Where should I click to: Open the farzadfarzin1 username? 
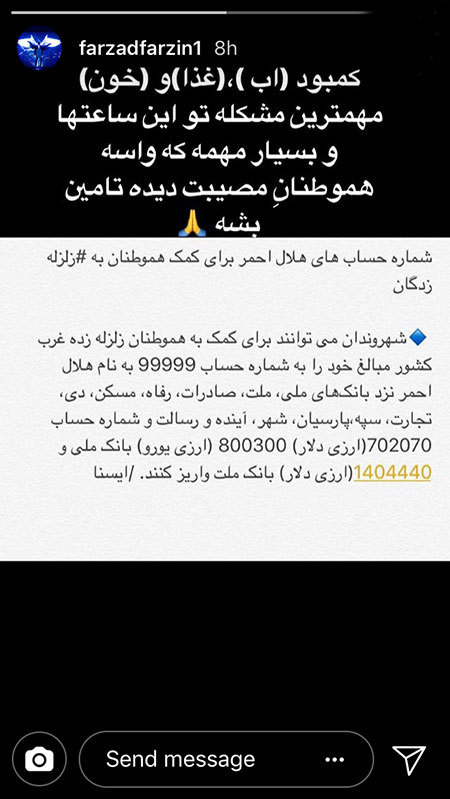click(x=141, y=48)
